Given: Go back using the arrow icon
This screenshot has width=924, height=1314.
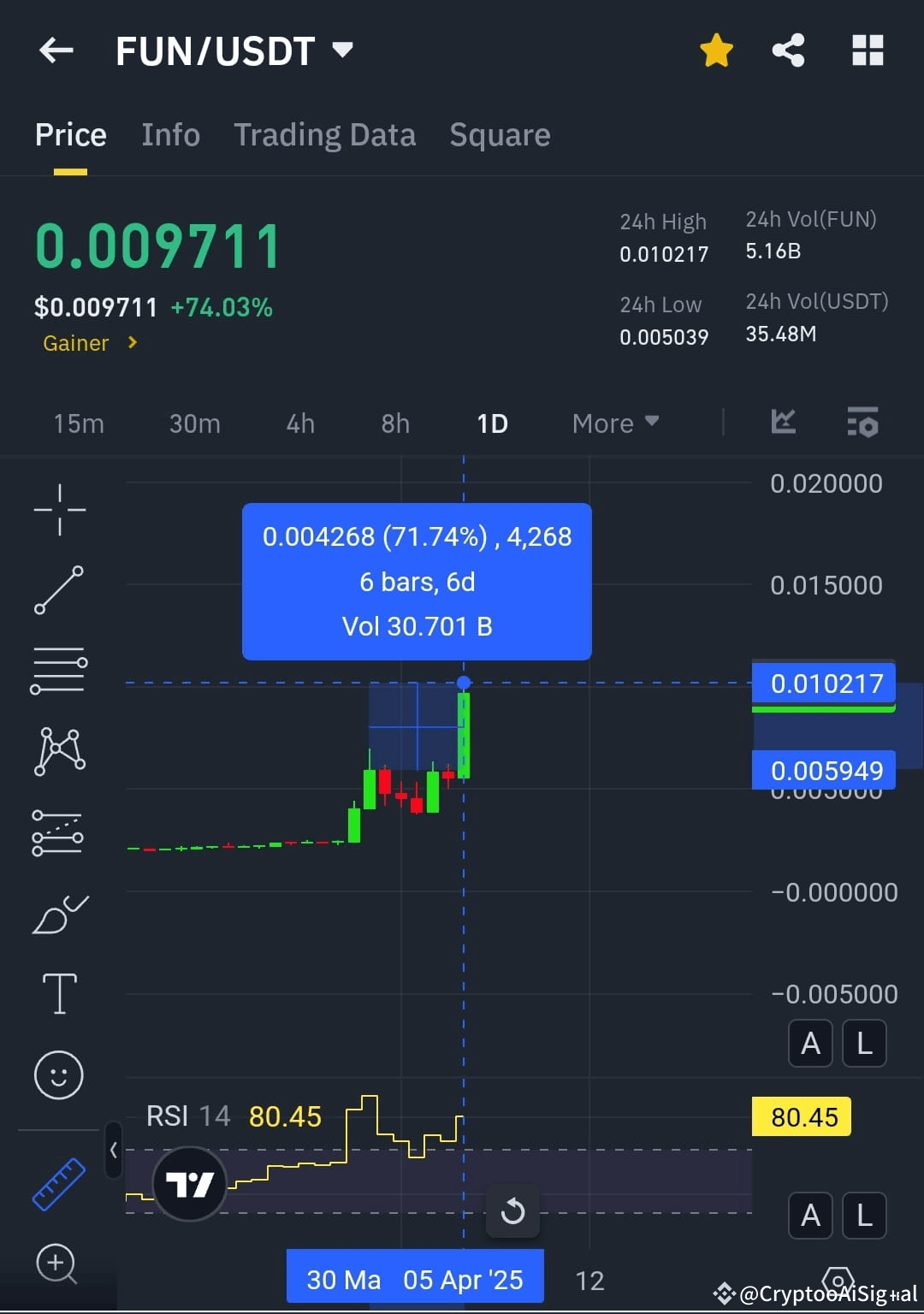Looking at the screenshot, I should [x=56, y=50].
